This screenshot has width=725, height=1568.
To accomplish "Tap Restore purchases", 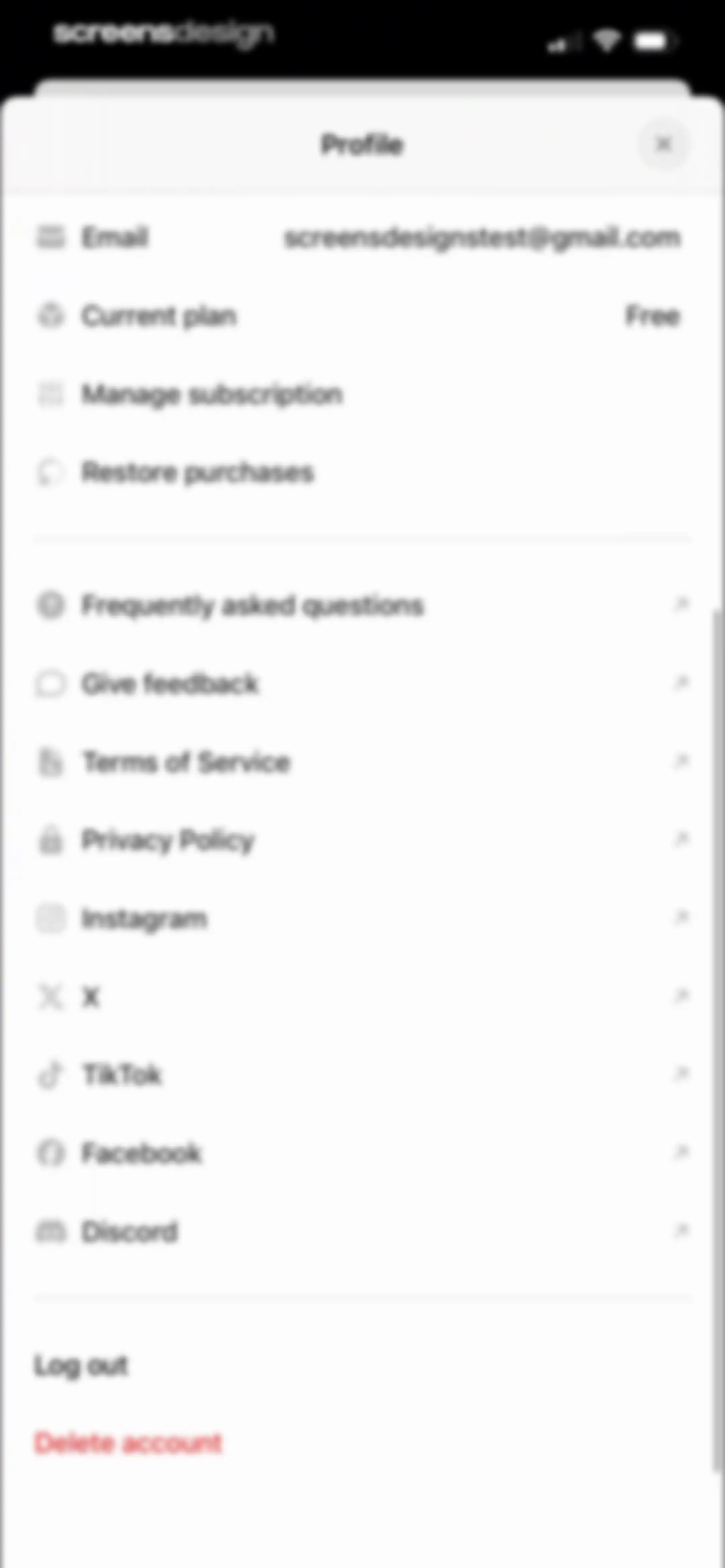I will coord(362,473).
